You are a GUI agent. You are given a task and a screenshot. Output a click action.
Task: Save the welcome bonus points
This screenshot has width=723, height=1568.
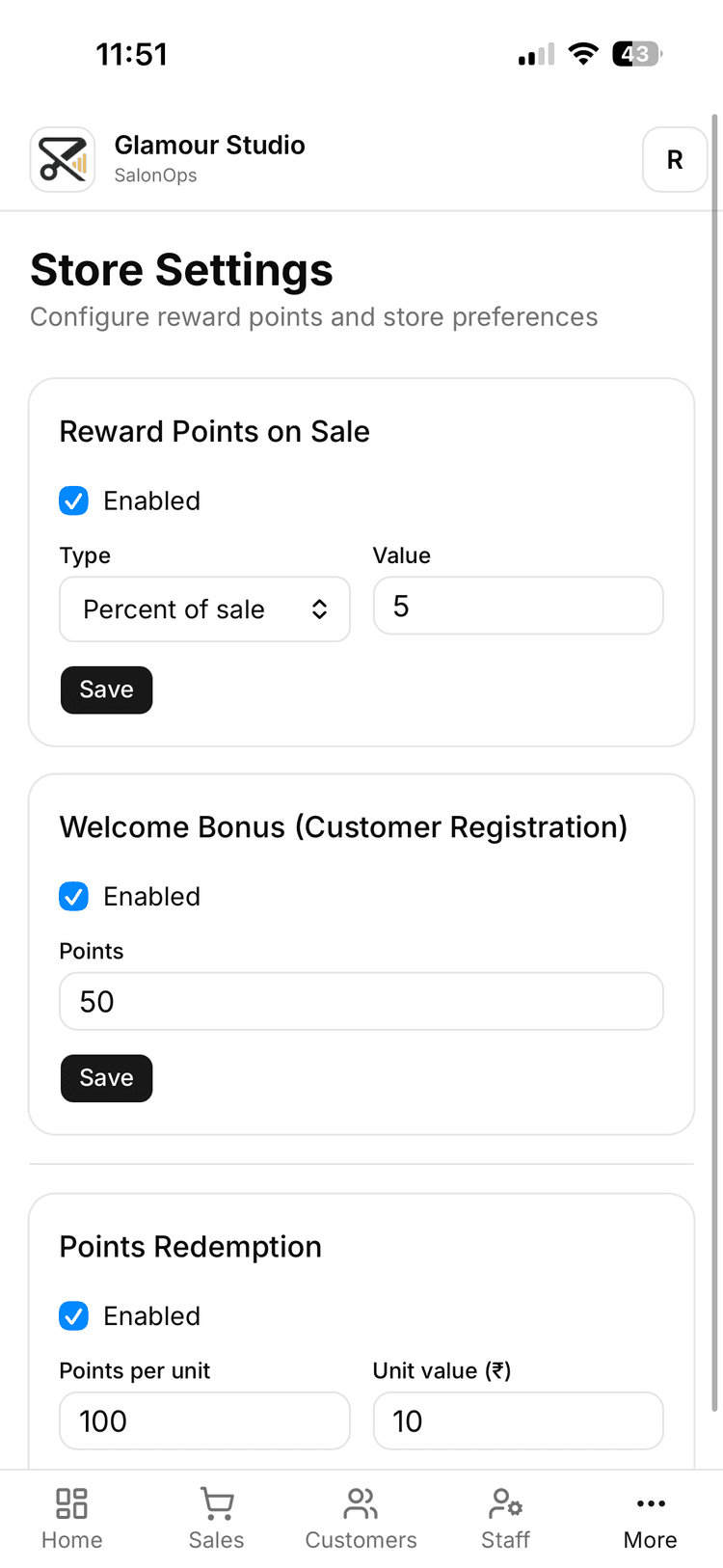coord(106,1078)
